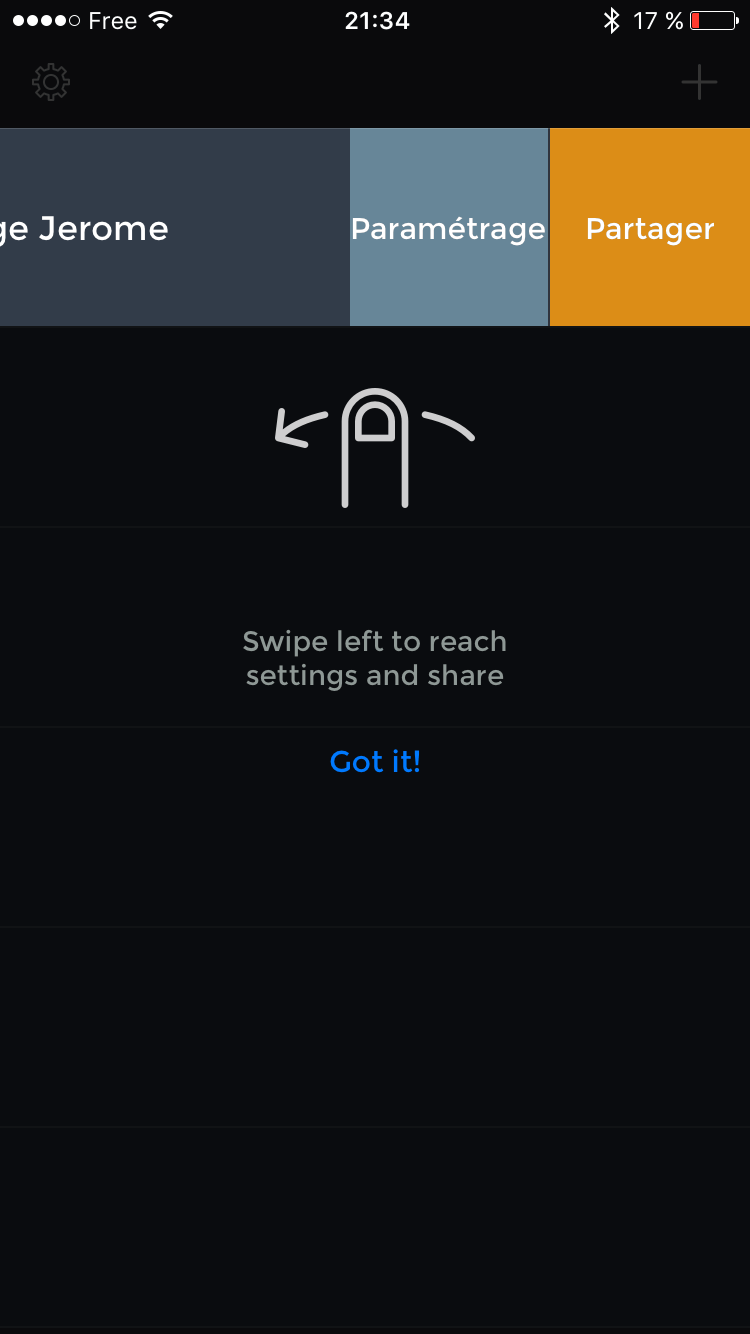Open the settings gear icon
750x1334 pixels.
pos(51,82)
